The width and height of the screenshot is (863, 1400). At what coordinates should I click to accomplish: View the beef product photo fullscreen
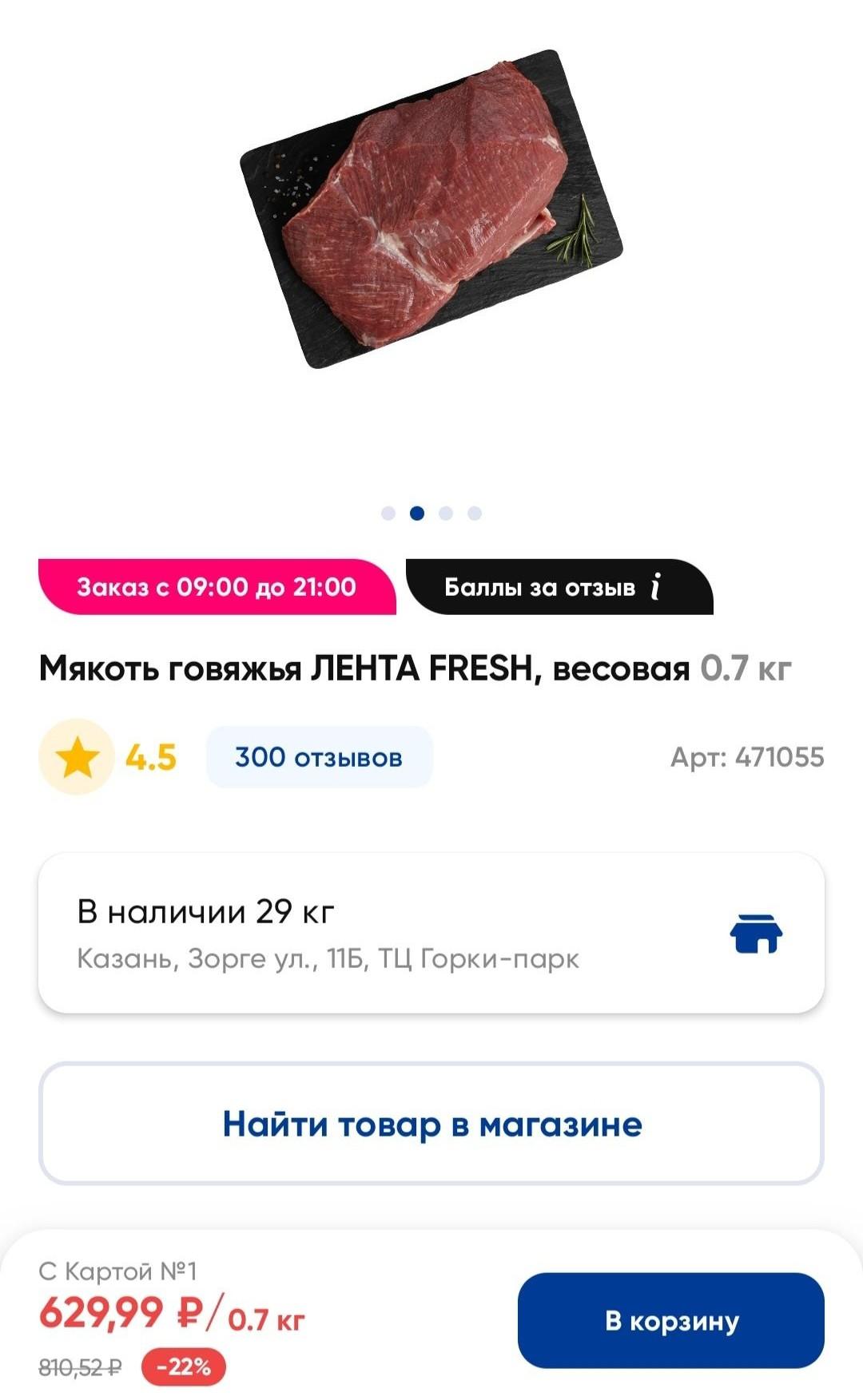(x=431, y=212)
